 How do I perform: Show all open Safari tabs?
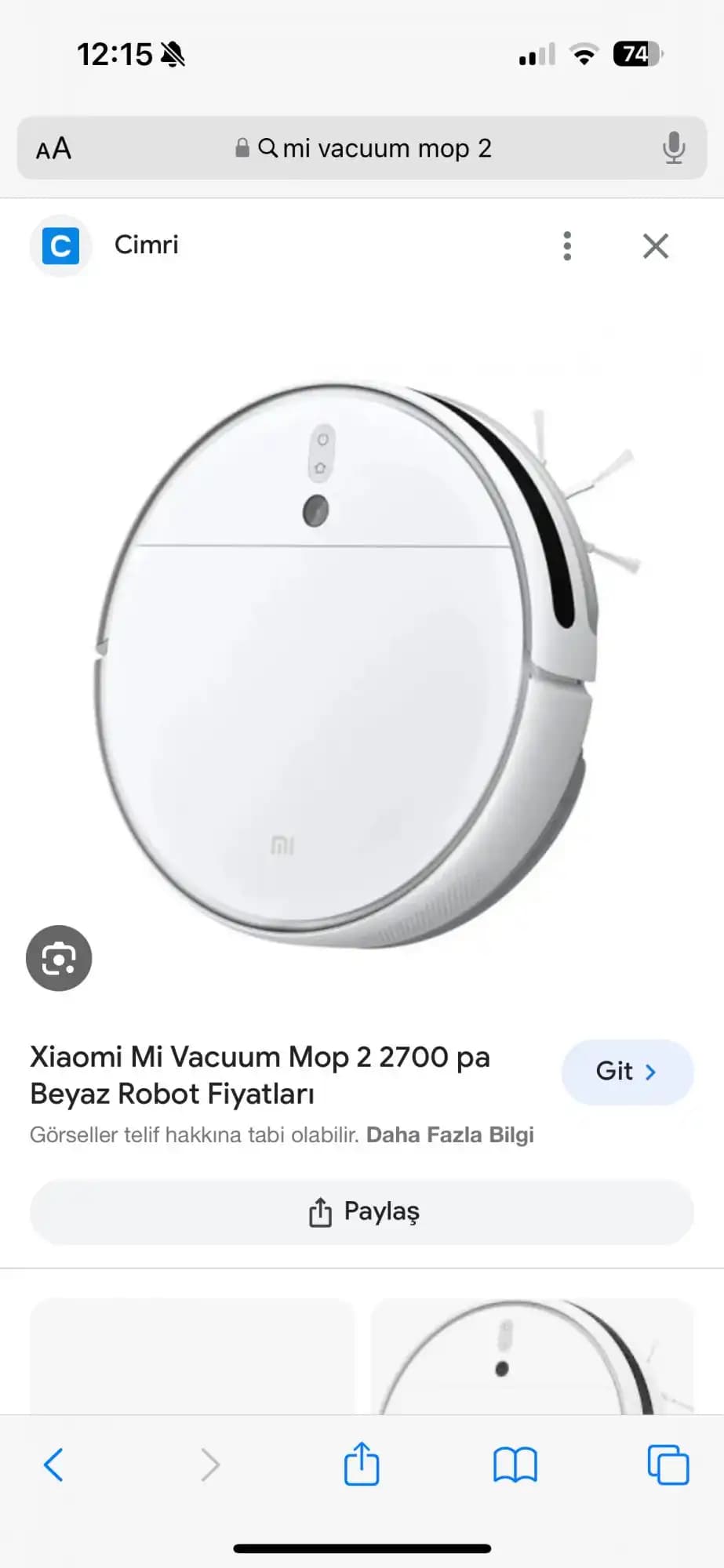(668, 1465)
